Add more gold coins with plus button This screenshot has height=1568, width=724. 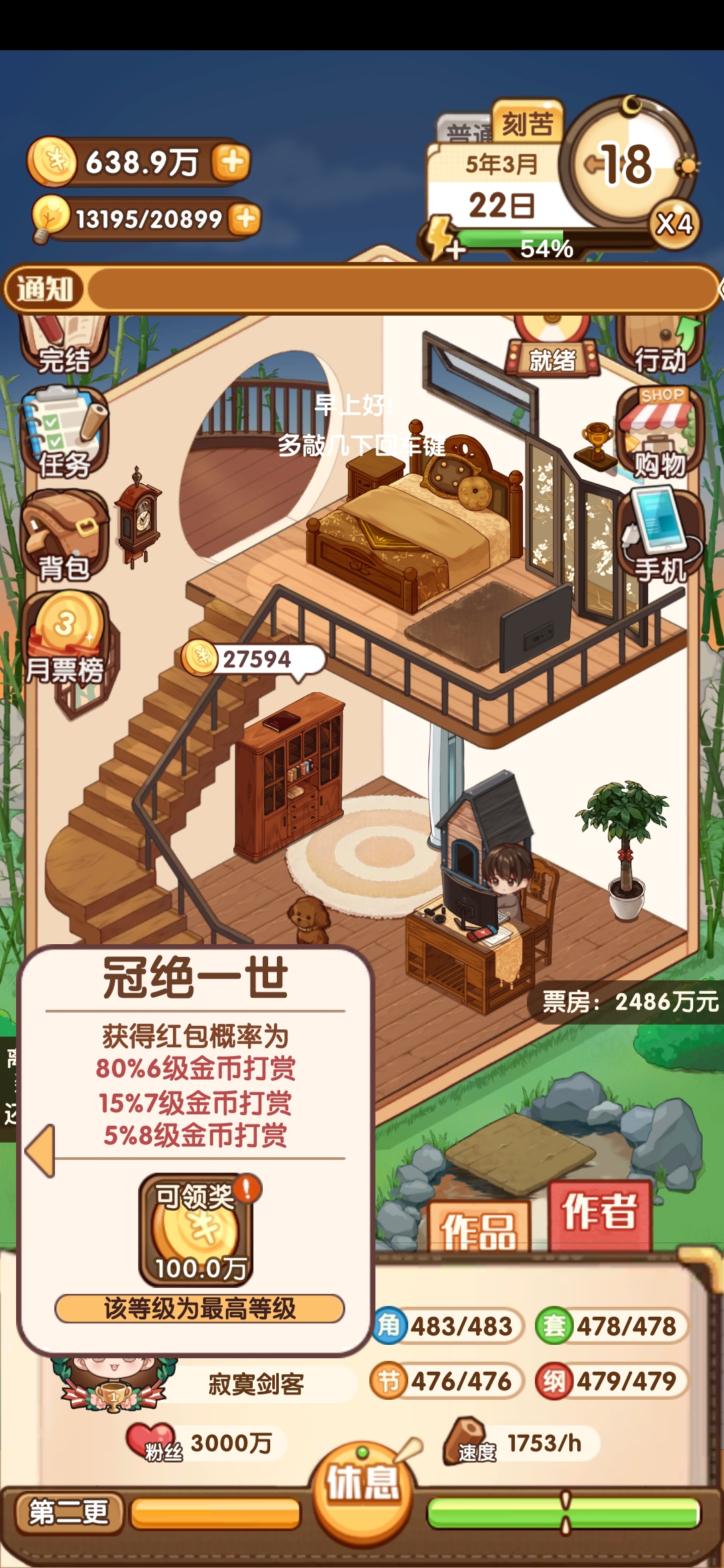(232, 162)
